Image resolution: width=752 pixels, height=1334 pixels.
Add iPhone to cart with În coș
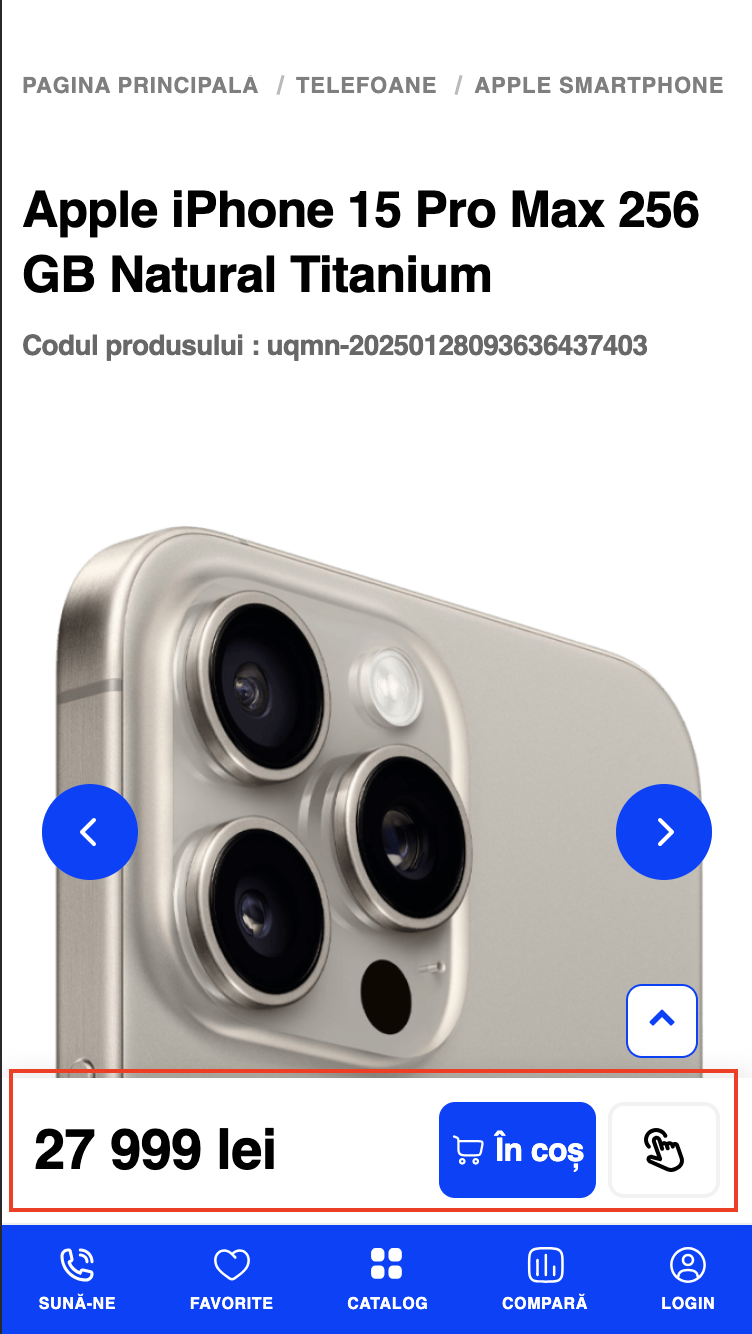[x=517, y=1150]
